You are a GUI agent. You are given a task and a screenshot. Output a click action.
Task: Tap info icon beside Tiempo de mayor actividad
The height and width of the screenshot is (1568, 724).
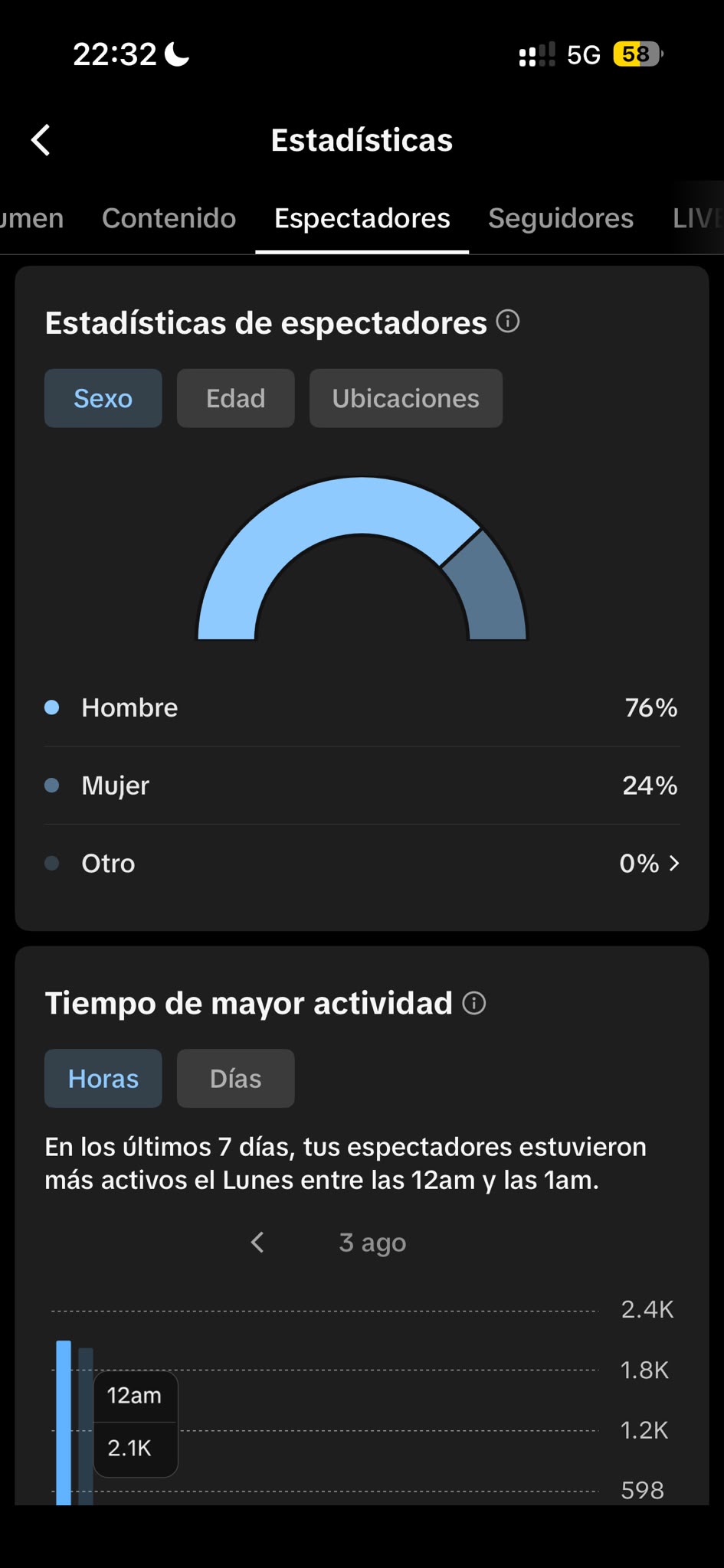[474, 1003]
